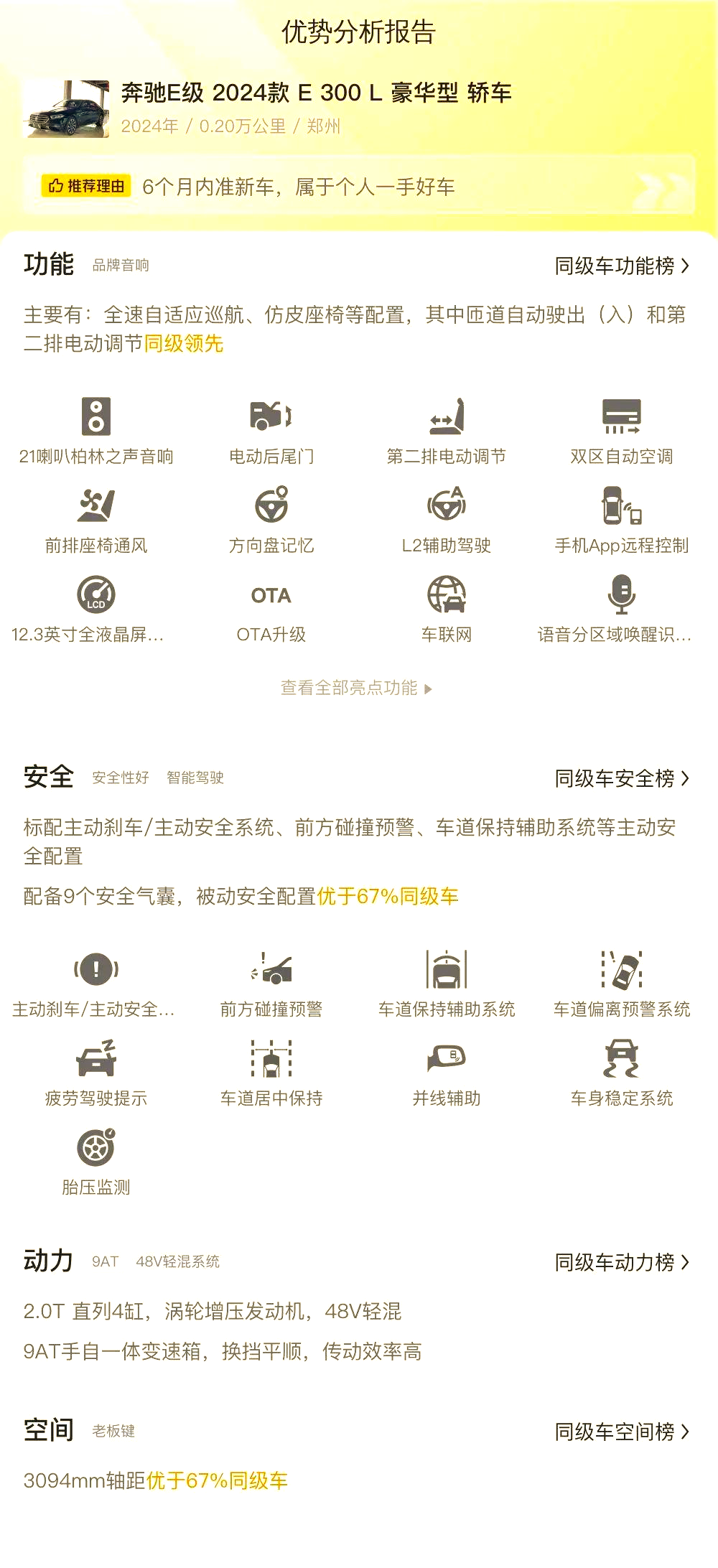Open 同级车动力榜 ranking
This screenshot has width=718, height=1568.
621,1262
